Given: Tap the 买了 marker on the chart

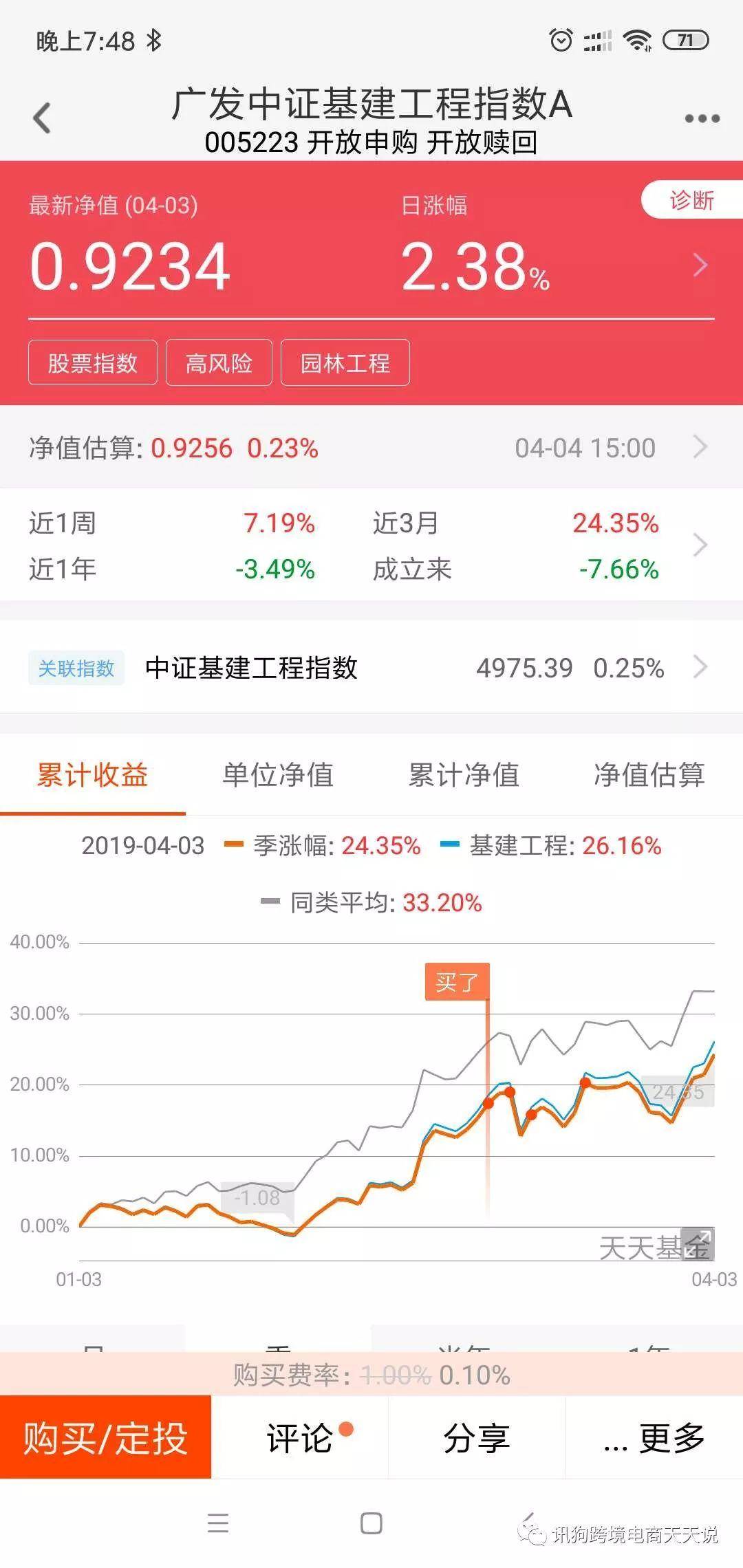Looking at the screenshot, I should tap(457, 981).
